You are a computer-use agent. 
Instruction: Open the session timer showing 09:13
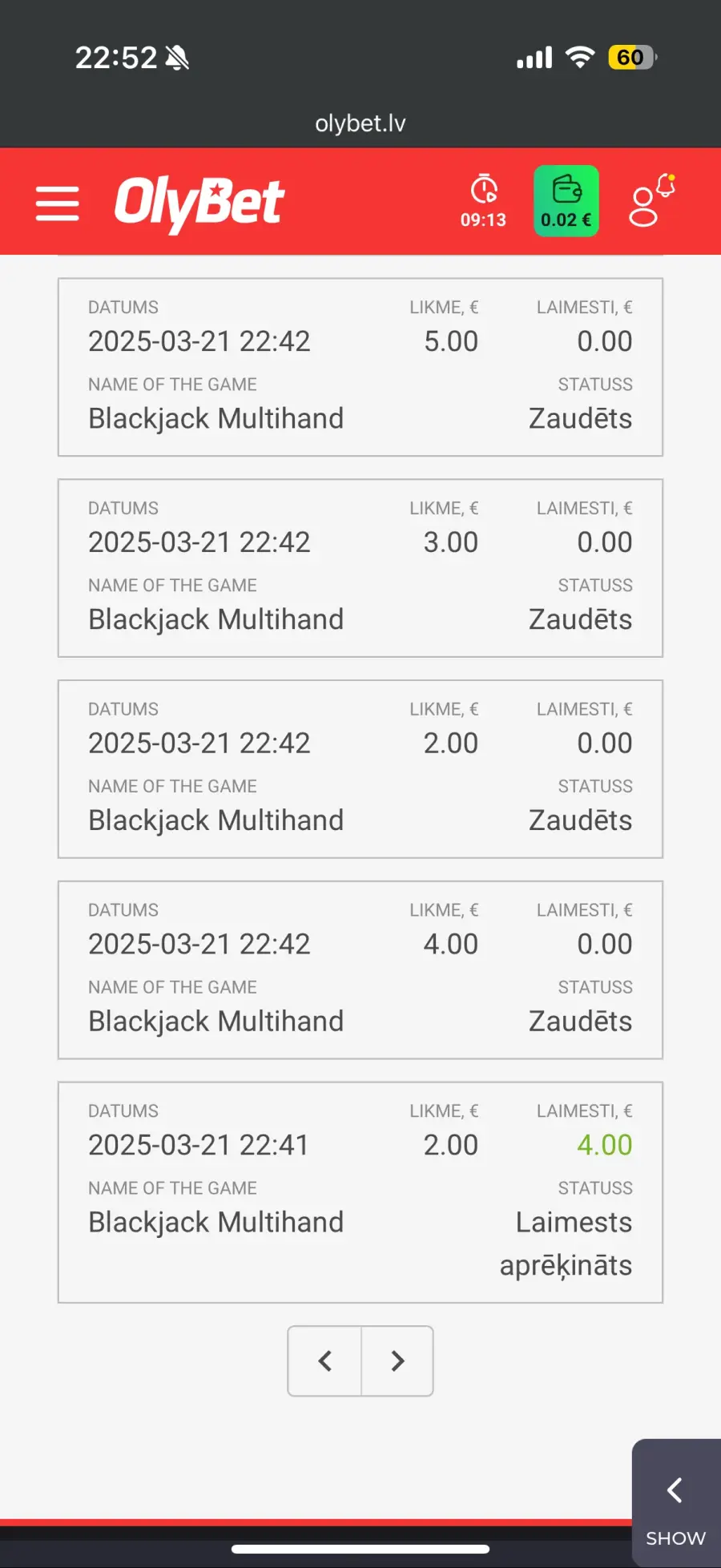tap(483, 201)
